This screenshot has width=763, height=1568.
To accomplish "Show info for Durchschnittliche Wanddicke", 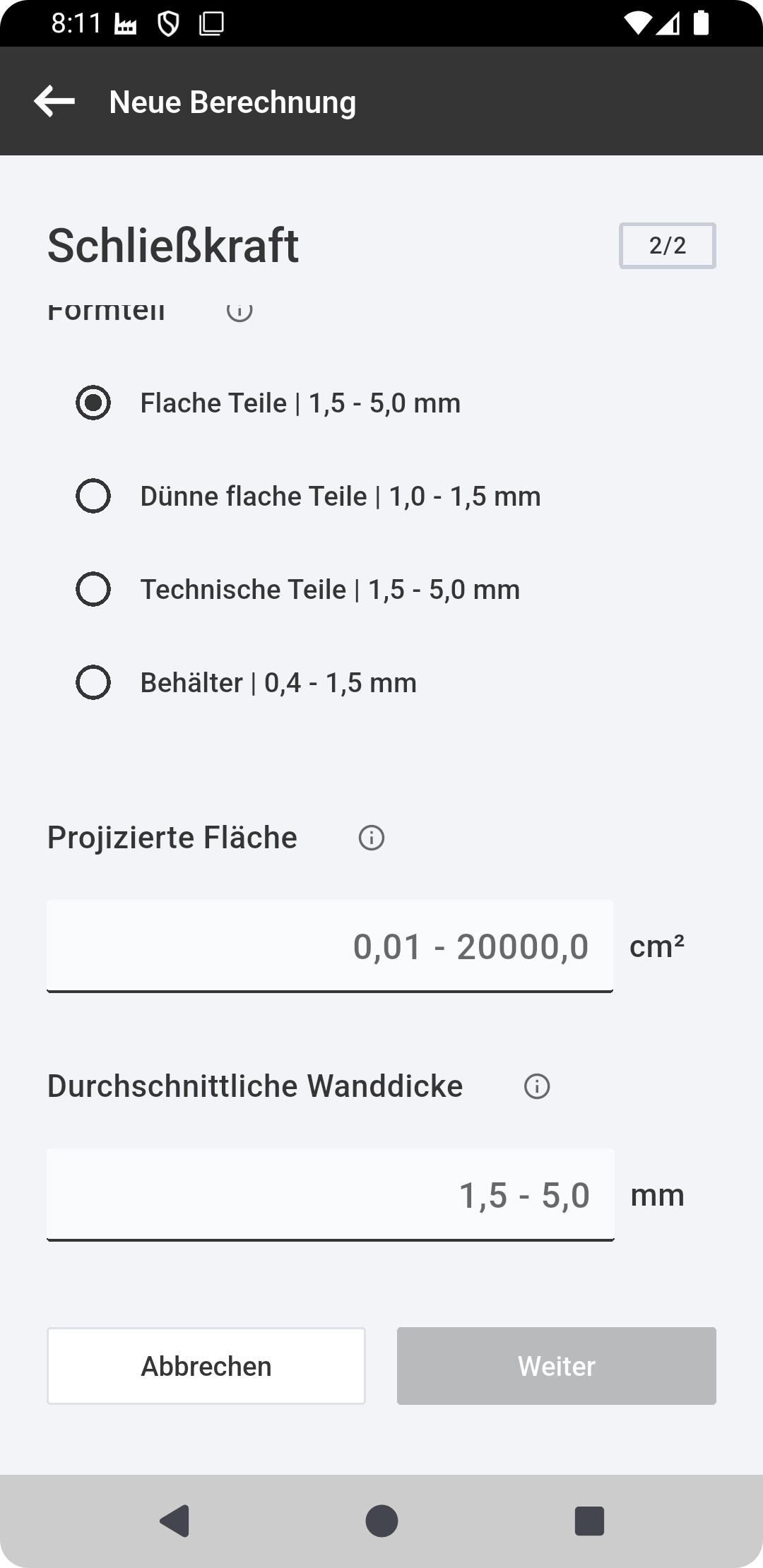I will pos(537,1086).
